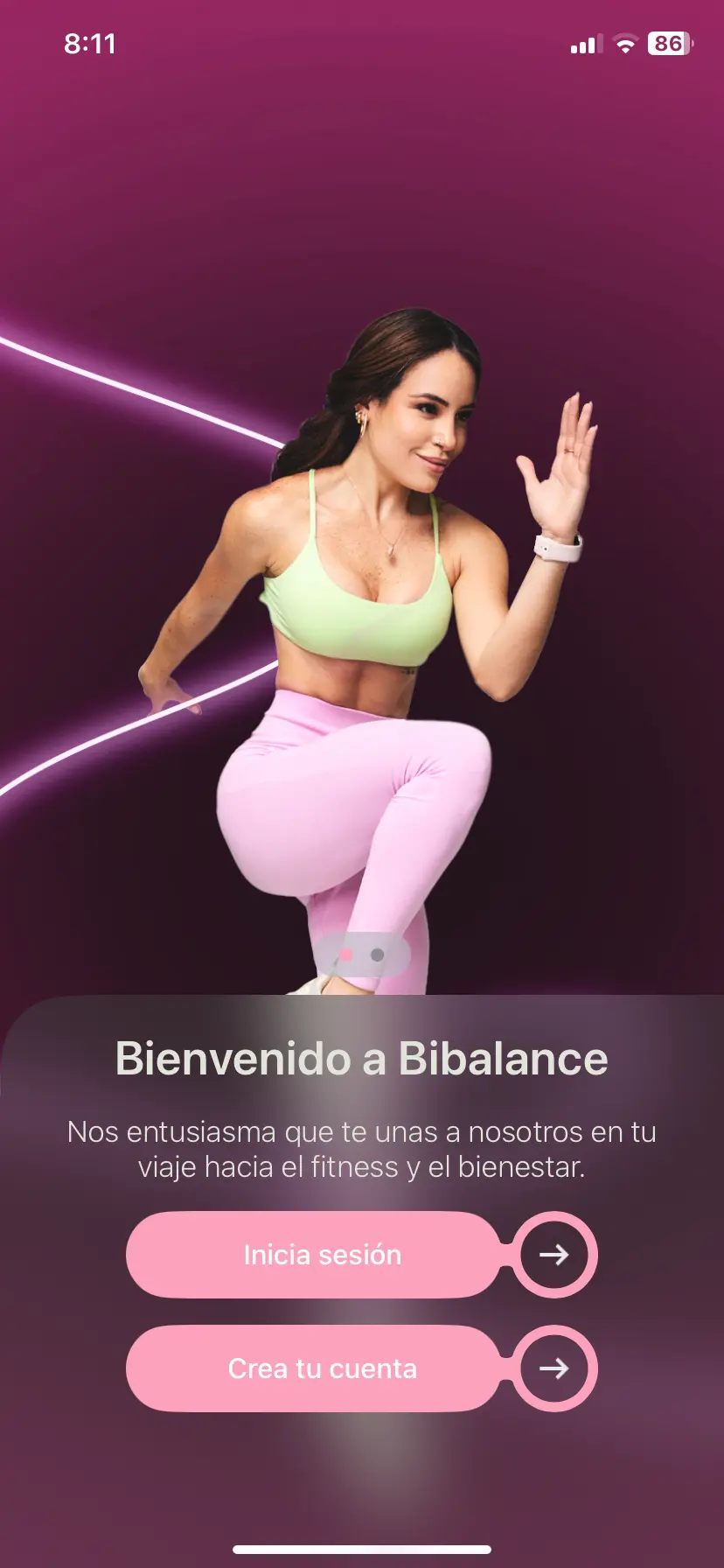
Task: Select the Wi-Fi icon in the status bar
Action: (626, 43)
